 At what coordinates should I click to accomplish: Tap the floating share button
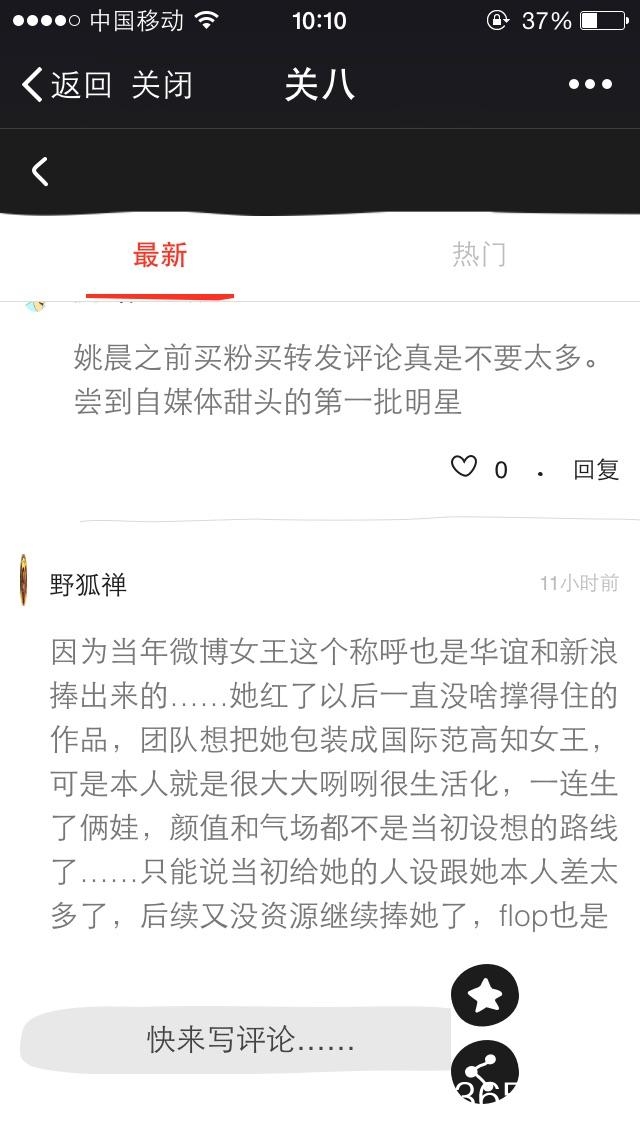(x=485, y=1068)
